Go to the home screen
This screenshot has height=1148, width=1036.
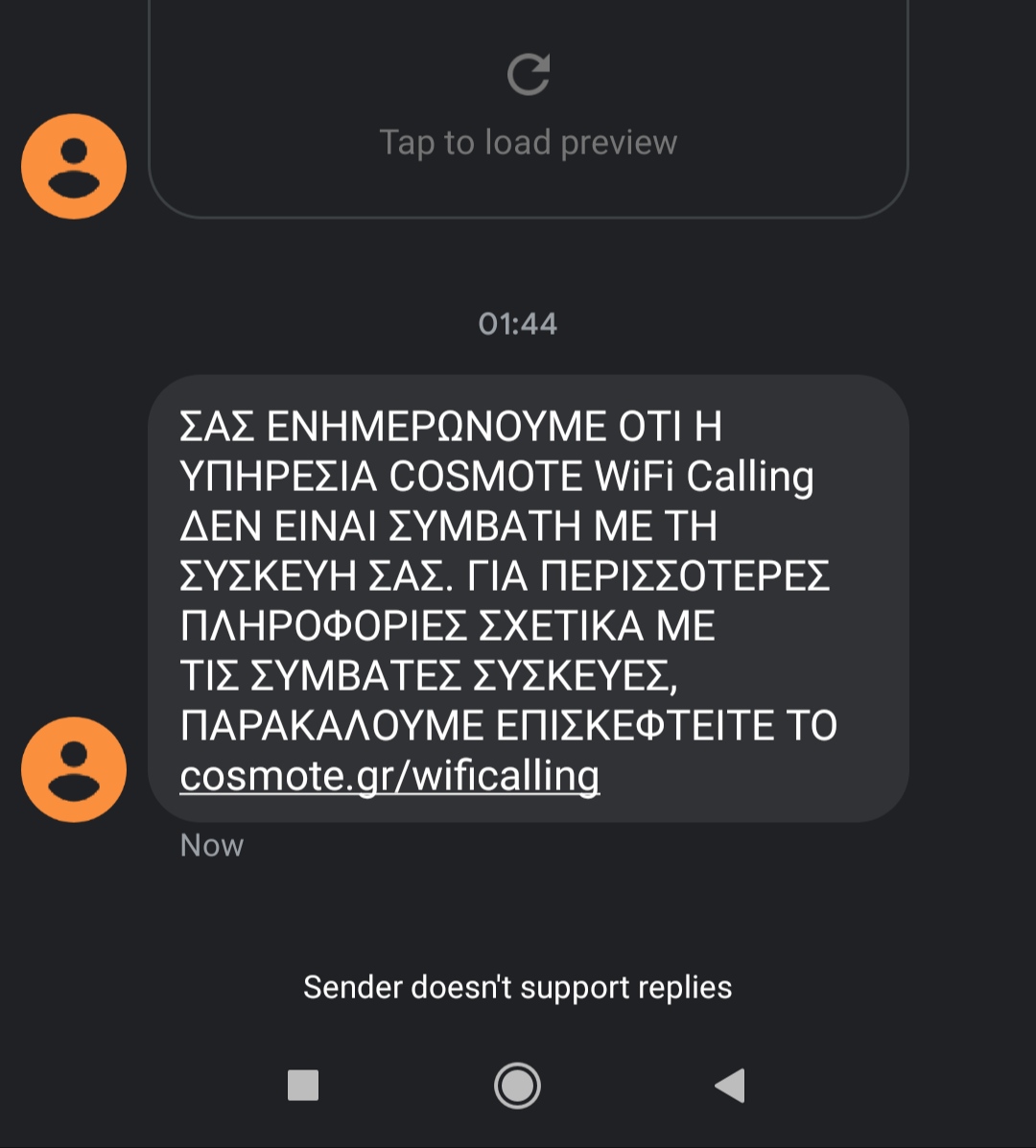tap(518, 1085)
